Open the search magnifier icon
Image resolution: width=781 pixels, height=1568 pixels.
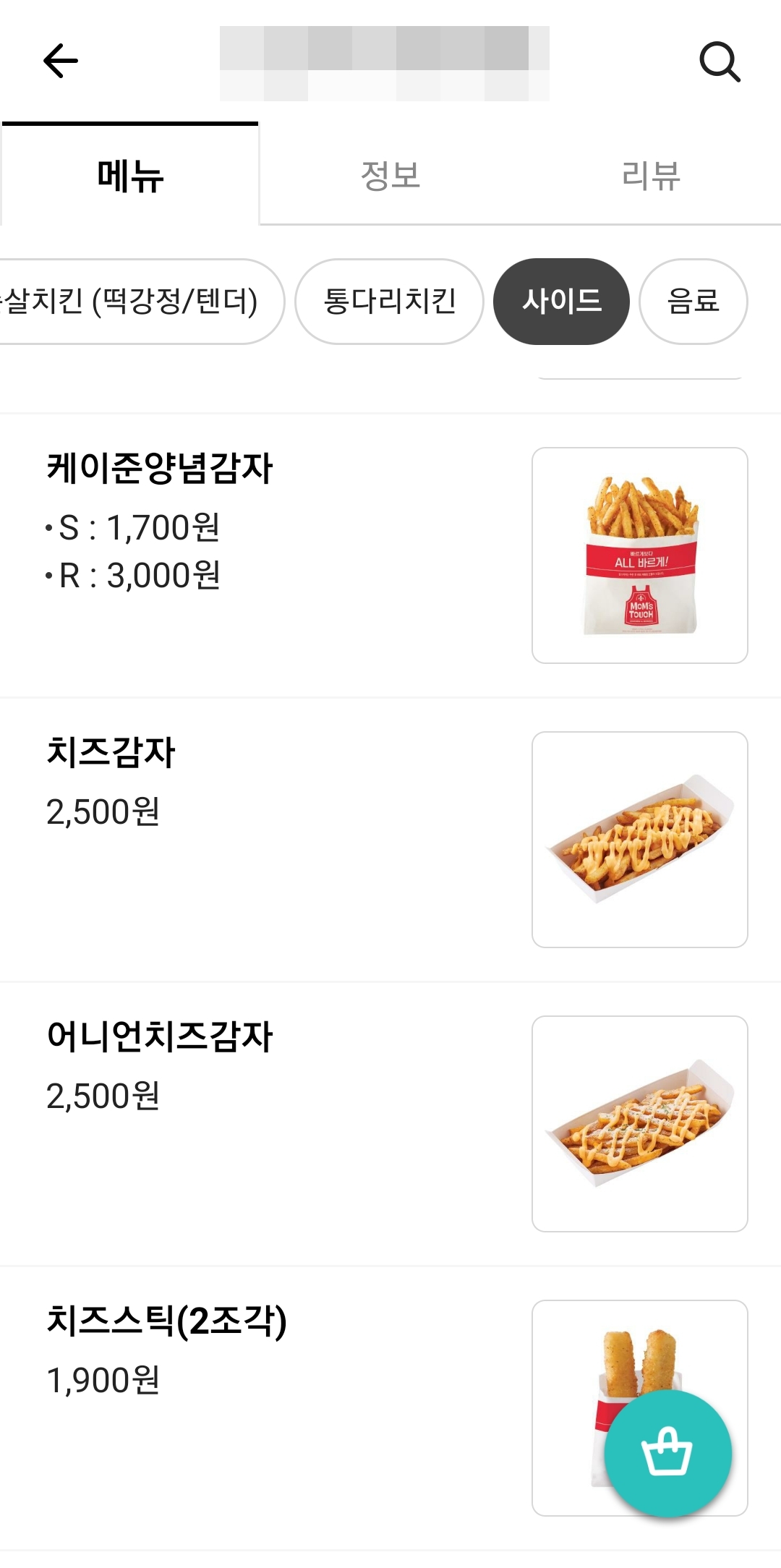tap(720, 62)
